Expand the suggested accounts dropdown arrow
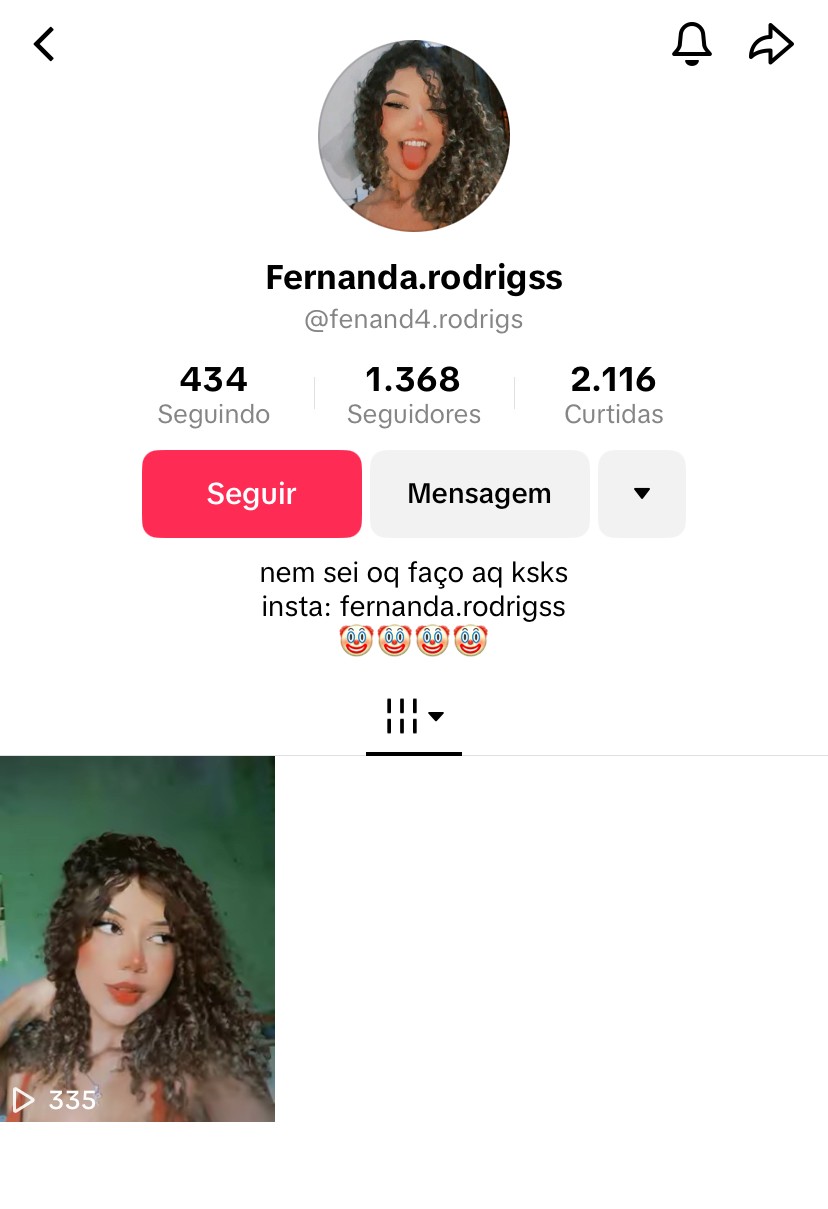Screen dimensions: 828x1209 point(642,494)
